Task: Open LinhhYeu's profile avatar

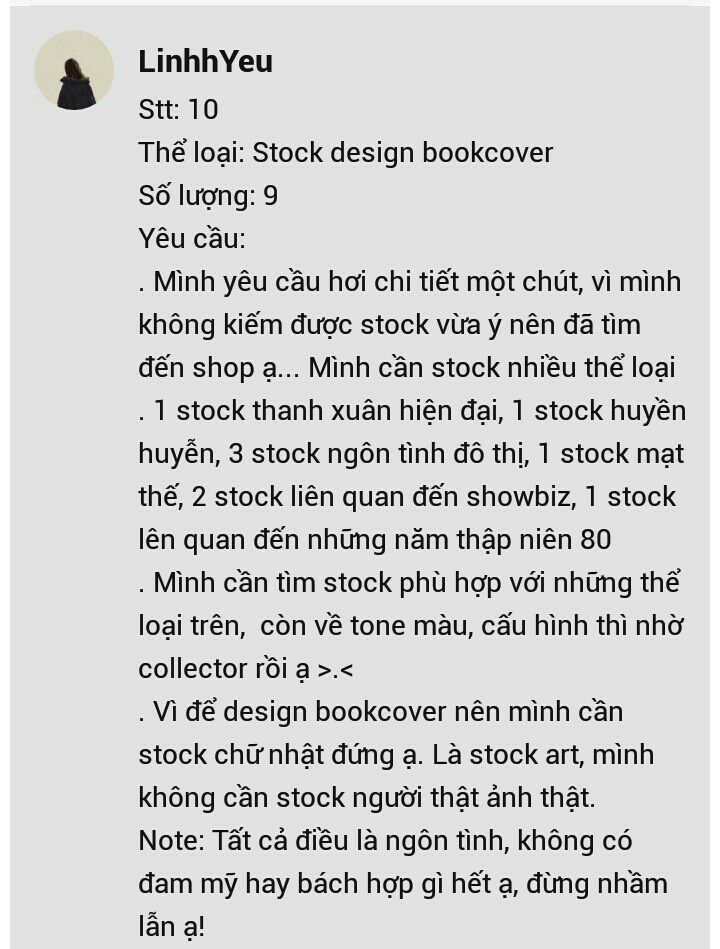Action: [x=74, y=70]
